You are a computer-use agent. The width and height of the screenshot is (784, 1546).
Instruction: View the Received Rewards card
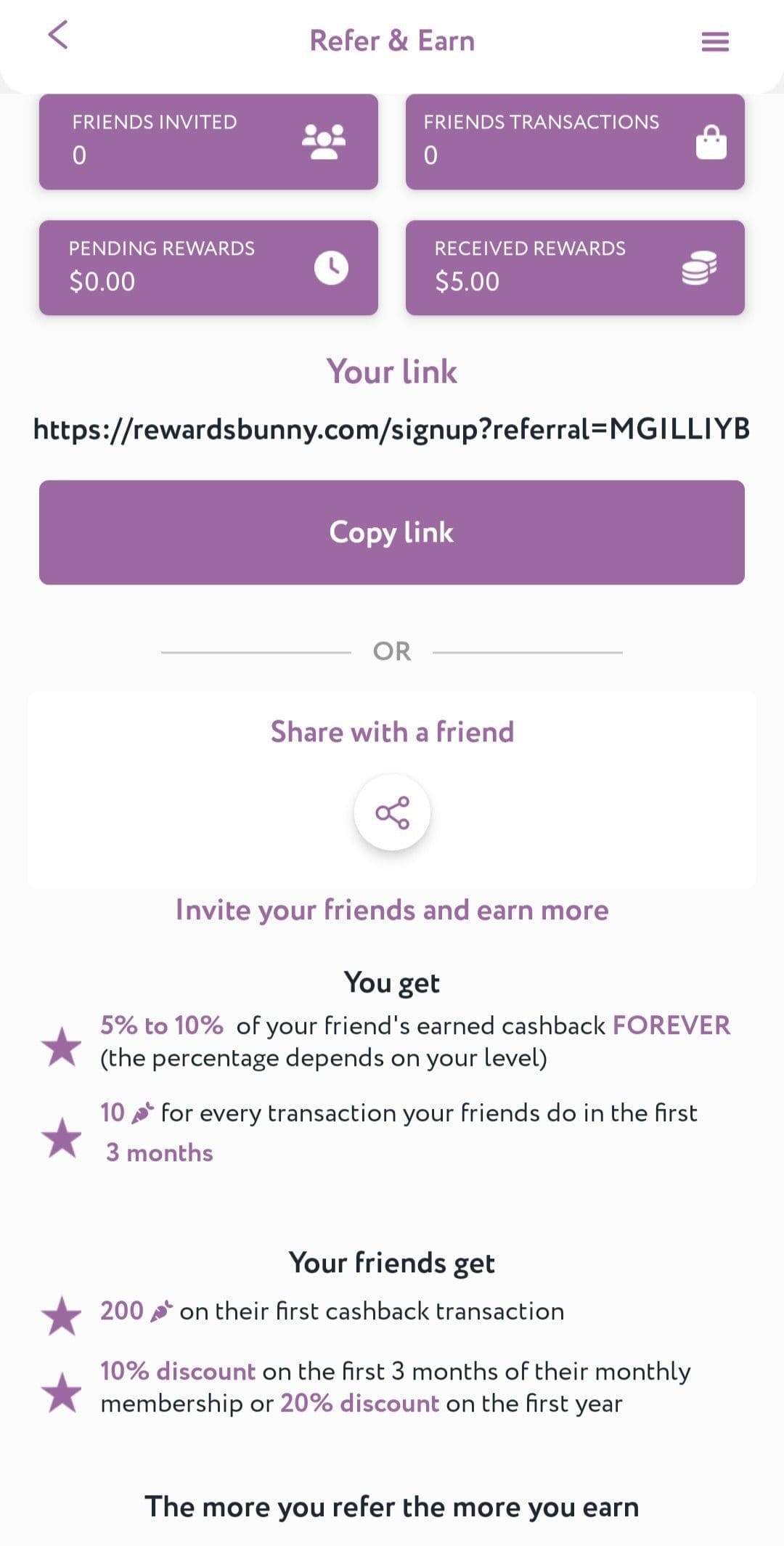(x=575, y=268)
